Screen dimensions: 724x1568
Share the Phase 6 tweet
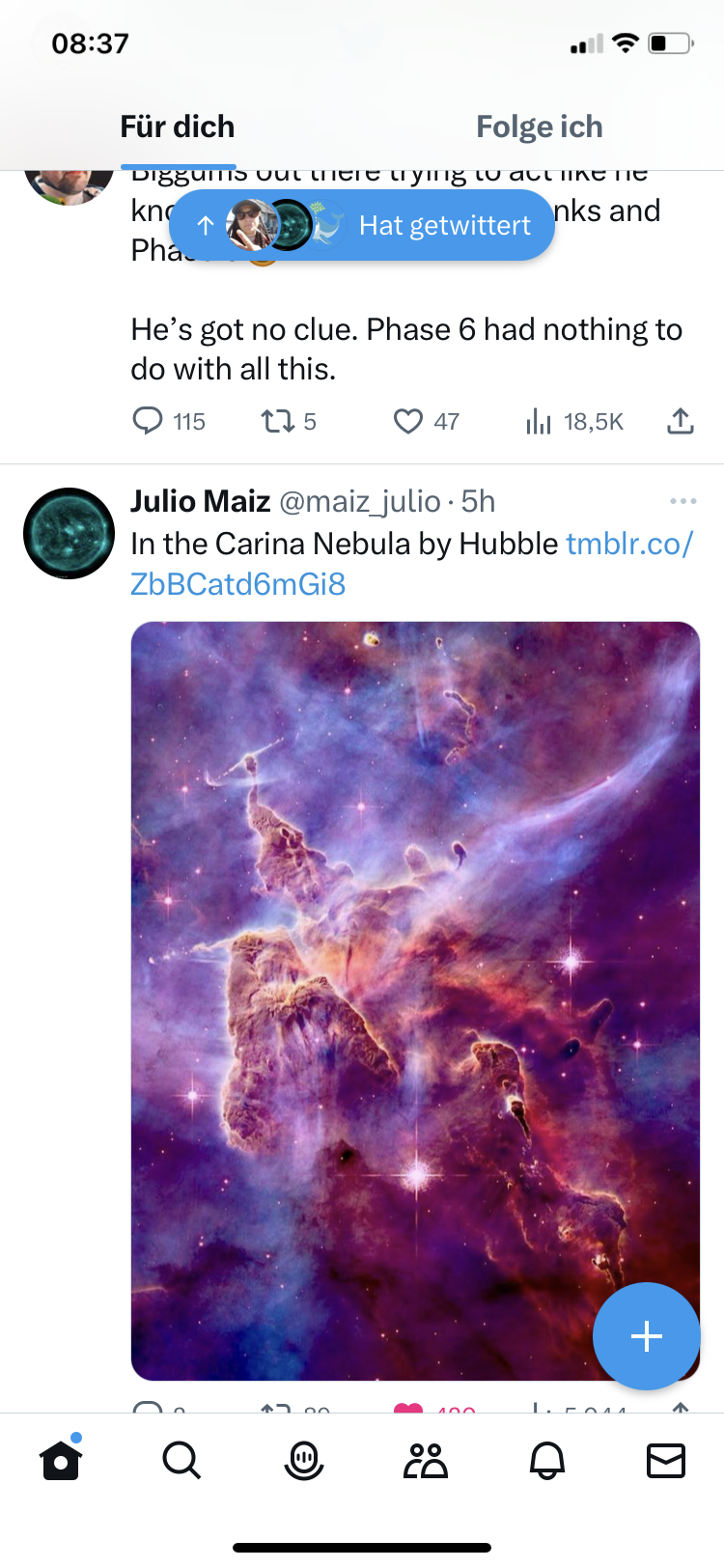point(680,421)
